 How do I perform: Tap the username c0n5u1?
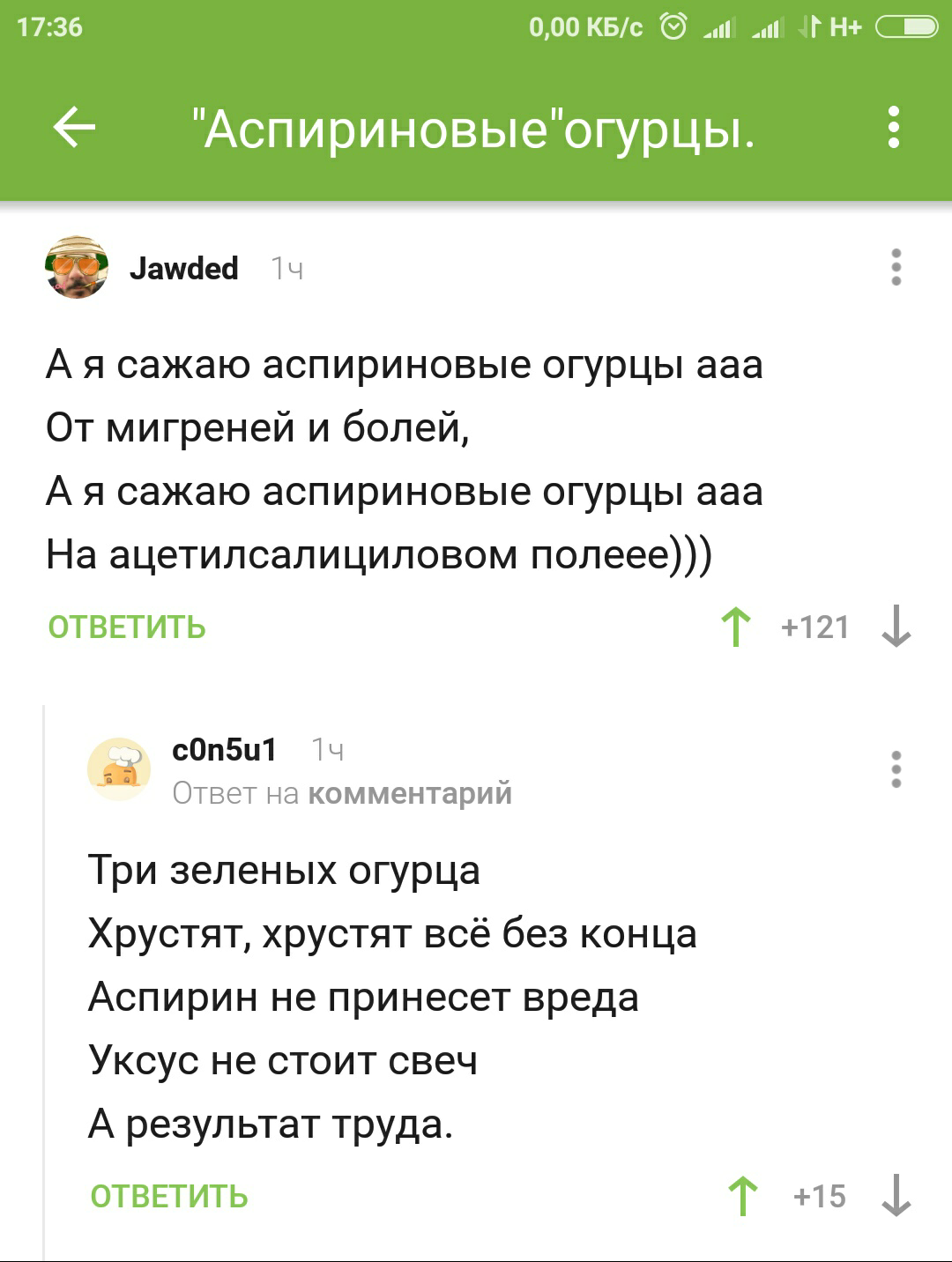pyautogui.click(x=224, y=749)
